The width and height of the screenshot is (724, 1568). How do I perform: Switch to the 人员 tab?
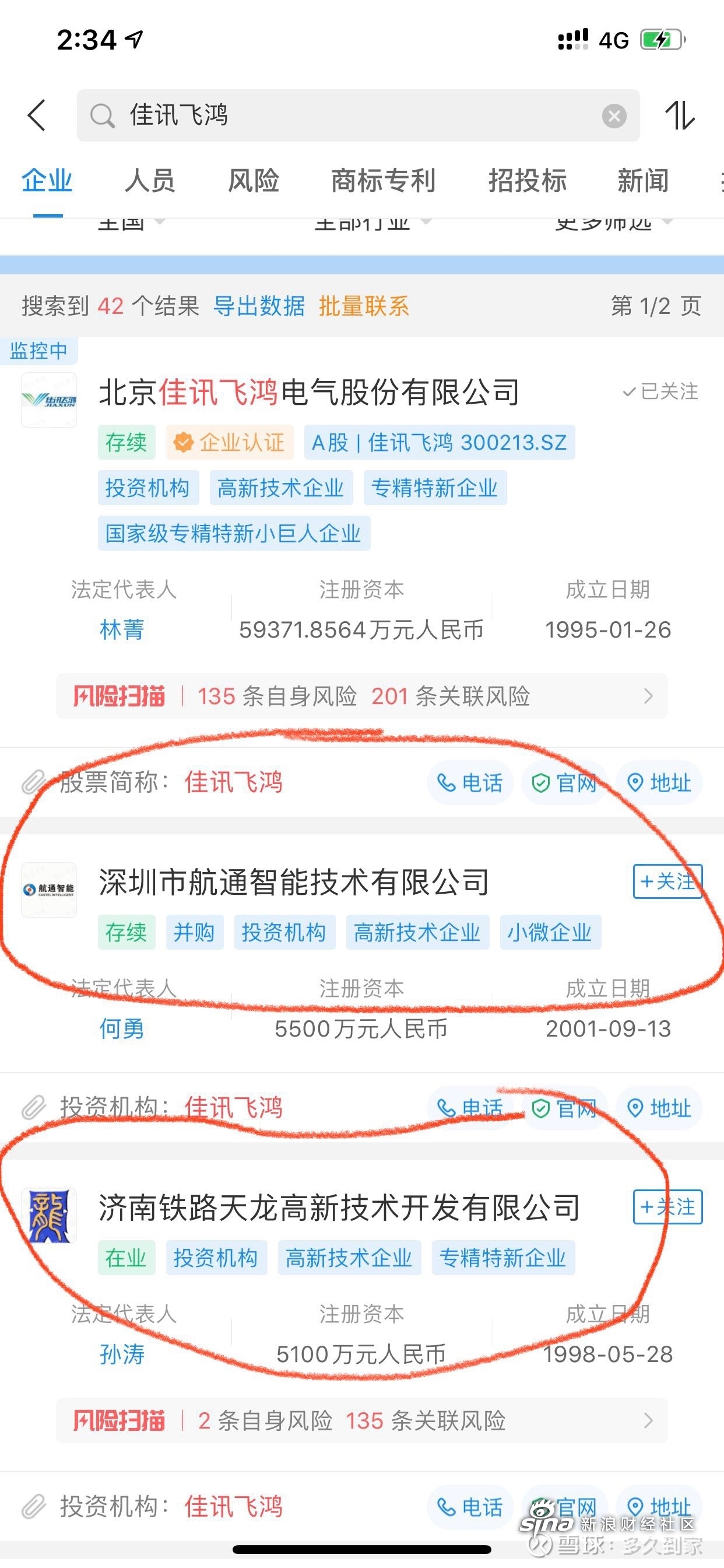[150, 181]
